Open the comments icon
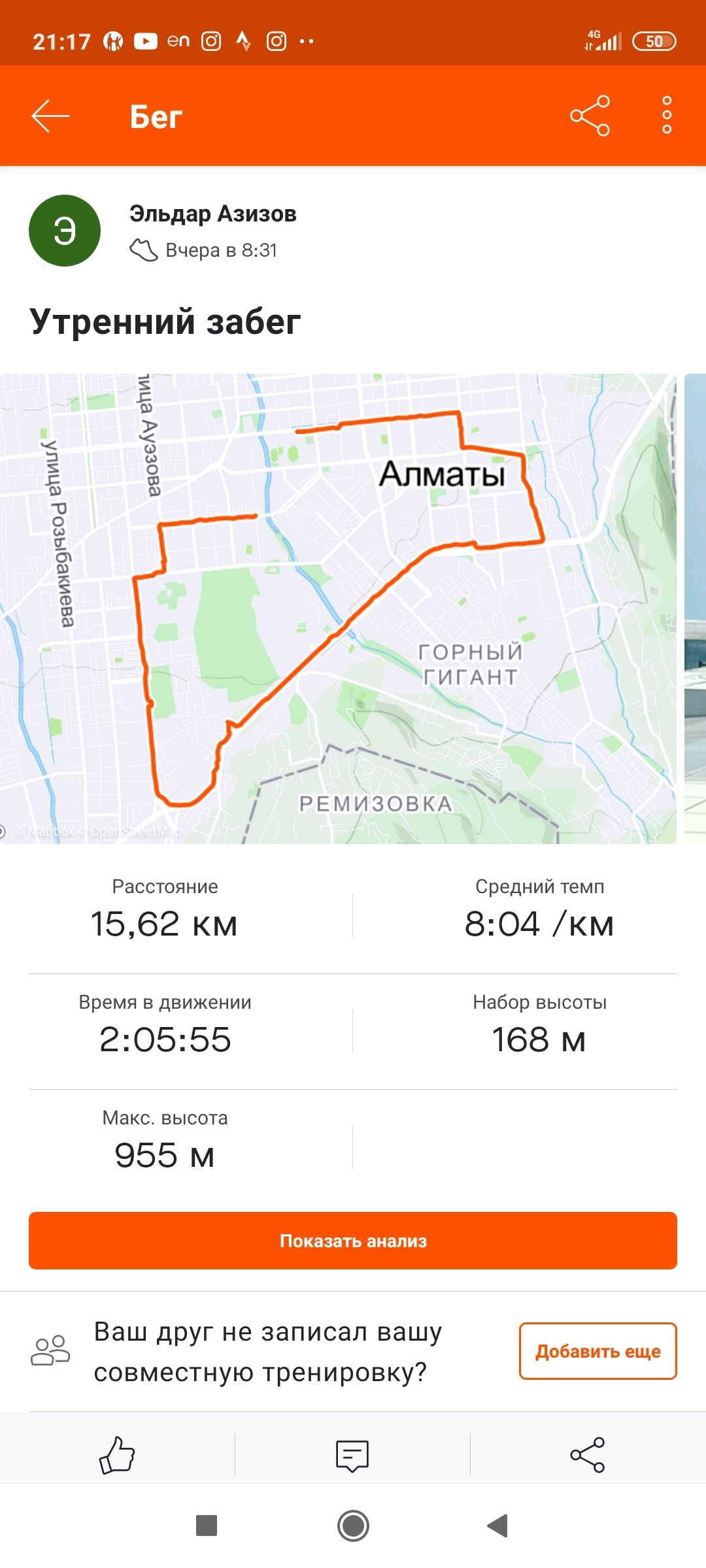This screenshot has height=1568, width=706. pos(352,1455)
